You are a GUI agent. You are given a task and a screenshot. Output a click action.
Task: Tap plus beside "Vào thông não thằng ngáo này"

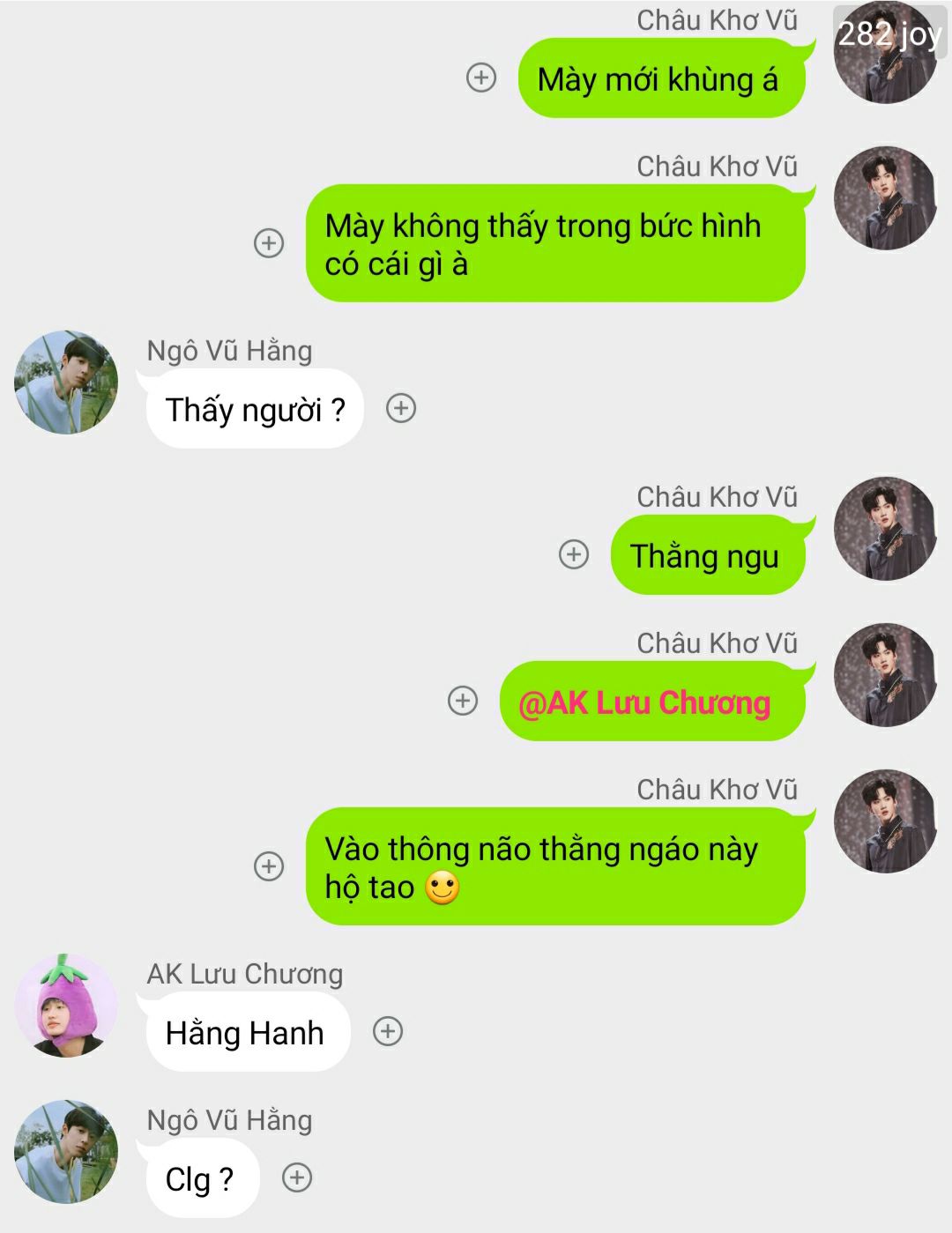click(269, 866)
